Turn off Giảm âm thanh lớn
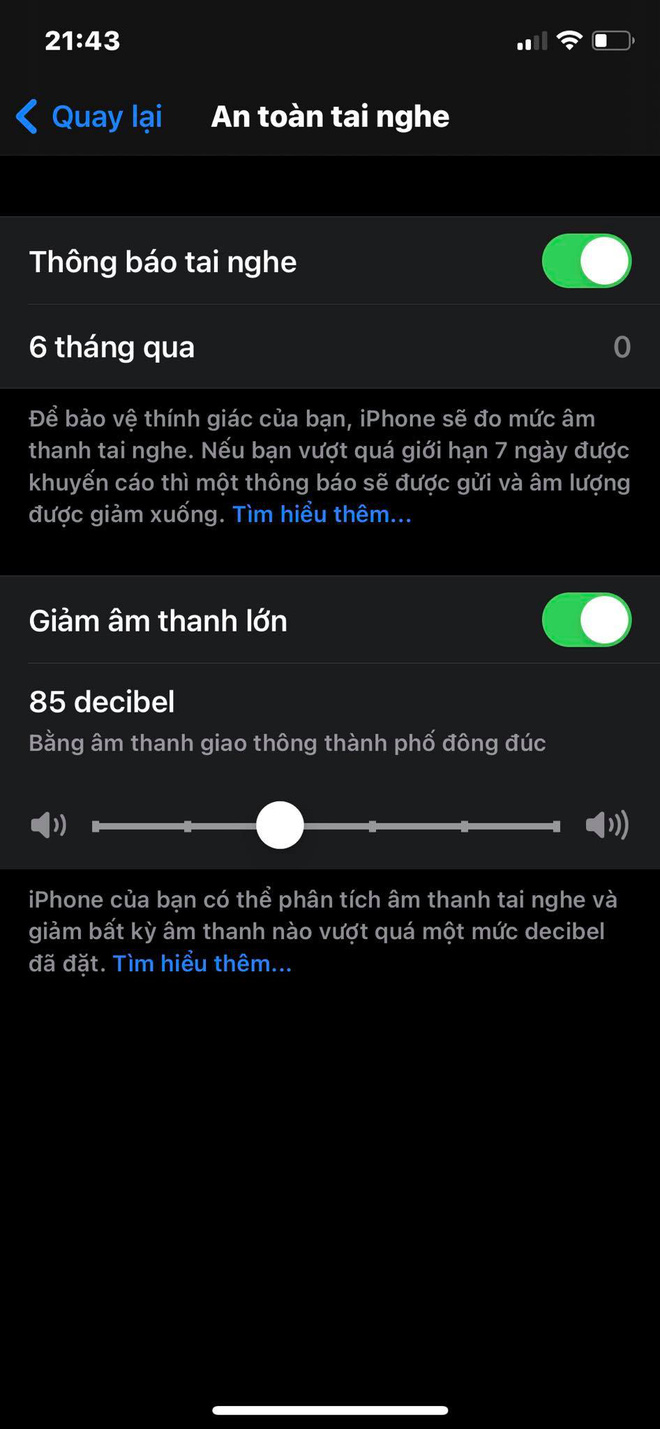 [x=586, y=621]
